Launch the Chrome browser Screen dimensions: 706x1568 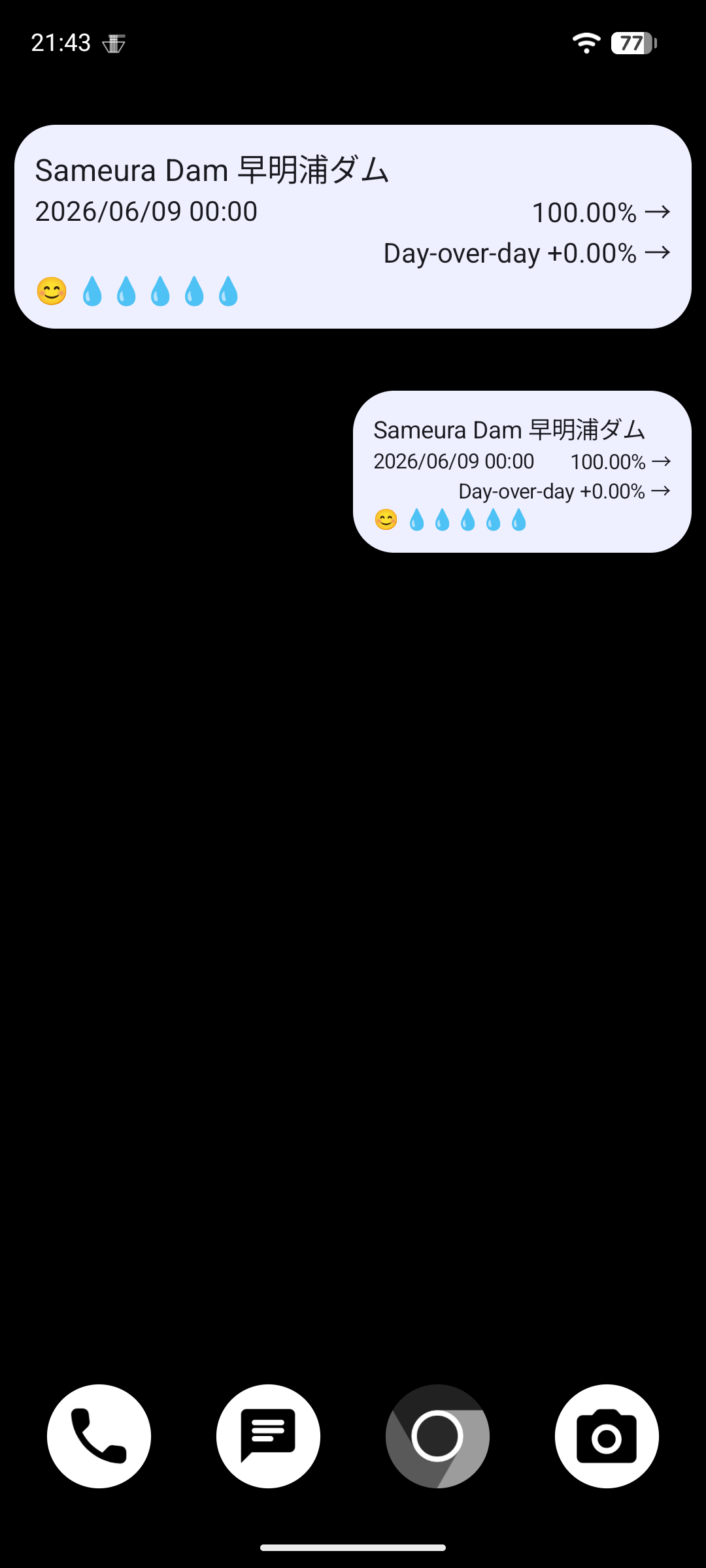[437, 1436]
